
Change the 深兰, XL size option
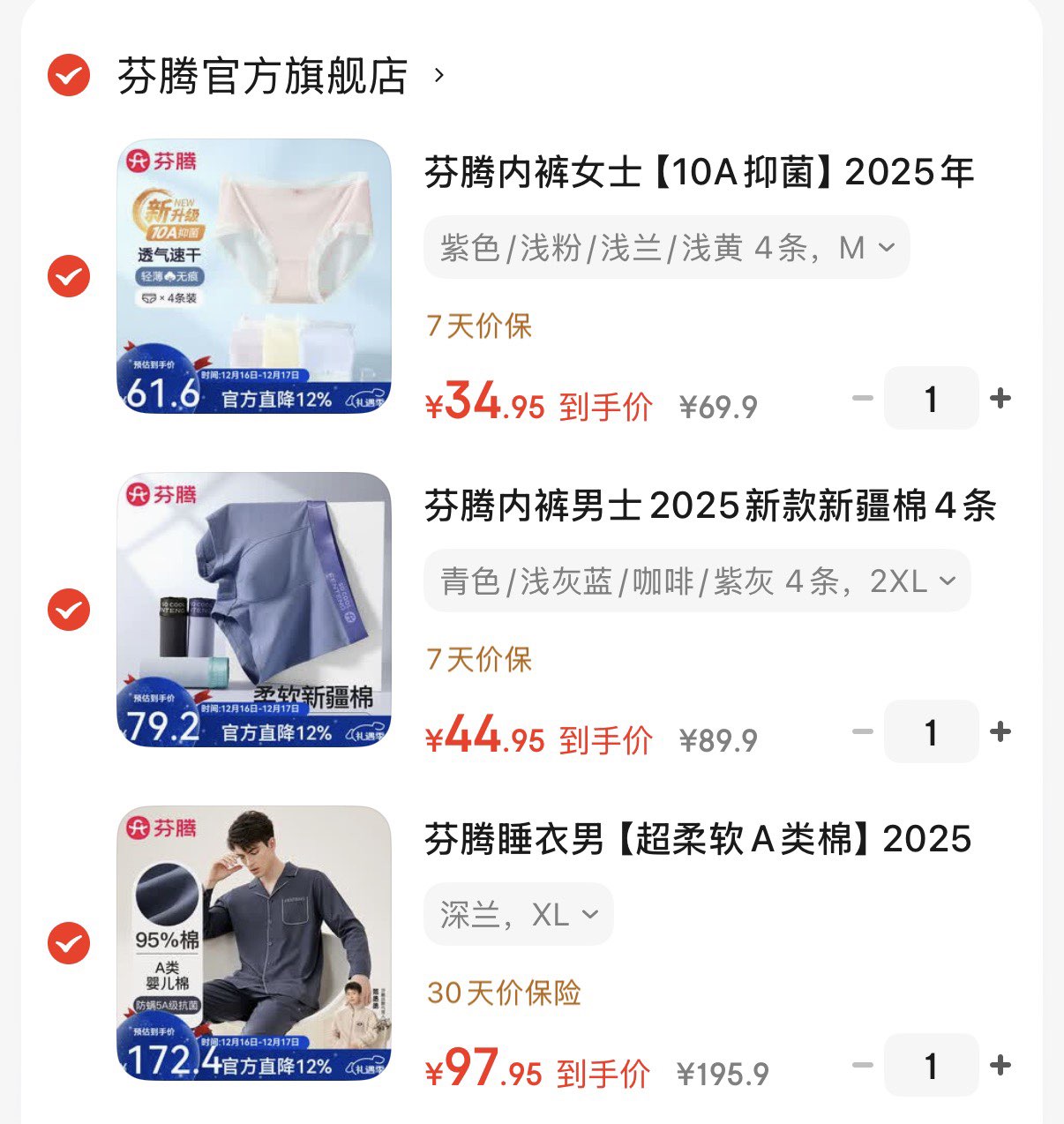coord(519,915)
